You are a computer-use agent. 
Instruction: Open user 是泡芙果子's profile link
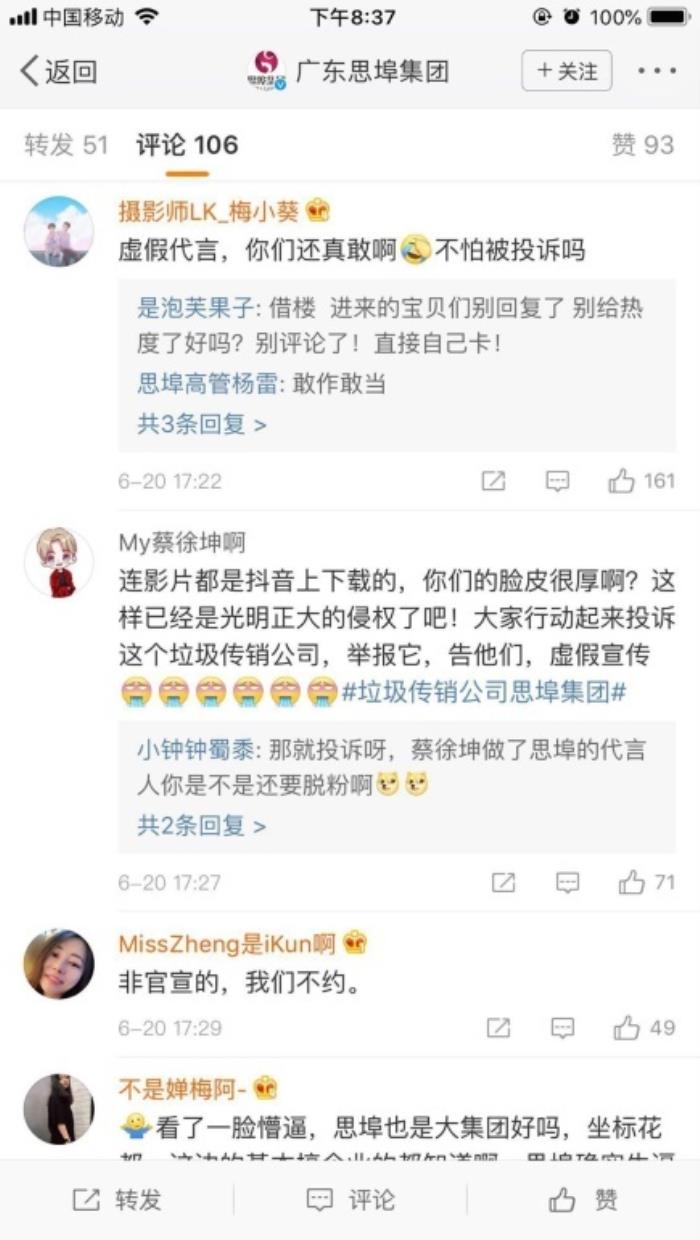[196, 308]
